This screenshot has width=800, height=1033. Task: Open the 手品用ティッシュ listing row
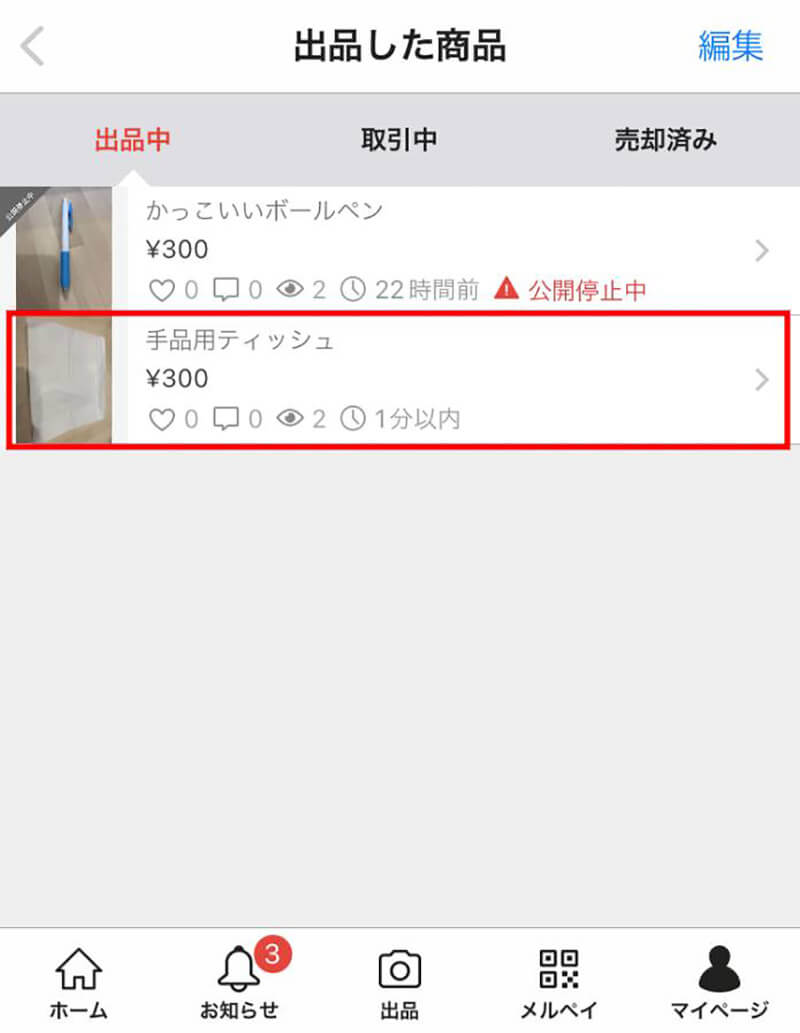tap(400, 378)
